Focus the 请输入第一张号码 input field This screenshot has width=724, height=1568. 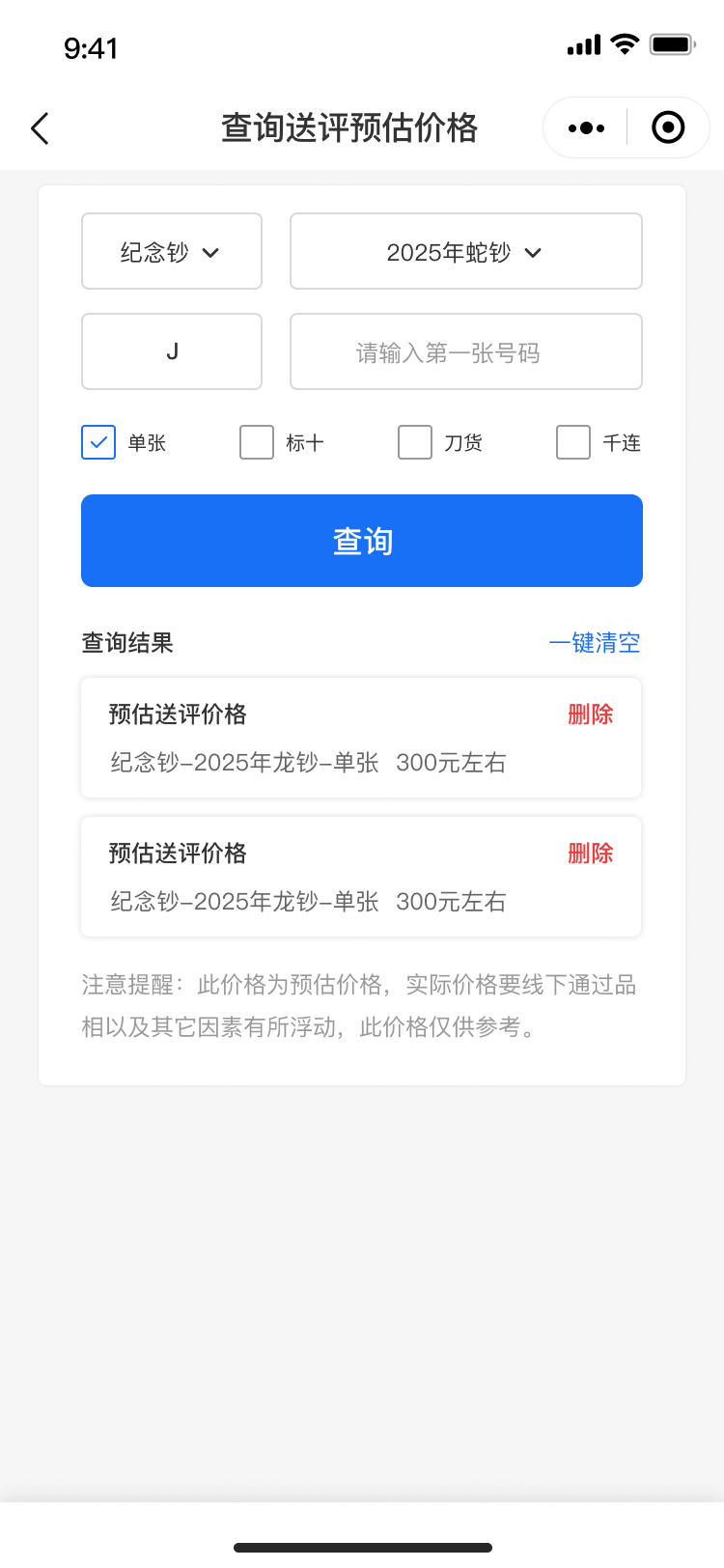point(465,352)
